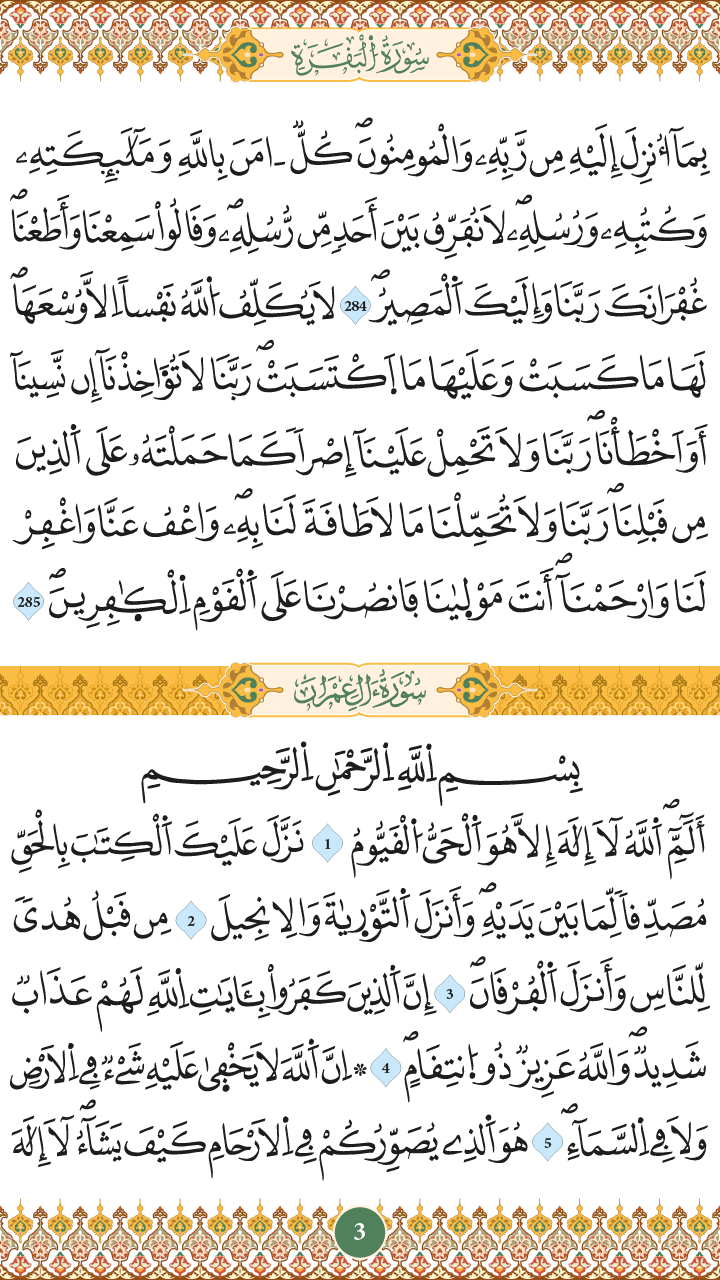The width and height of the screenshot is (720, 1280).
Task: Tap verse marker 284
Action: click(355, 307)
